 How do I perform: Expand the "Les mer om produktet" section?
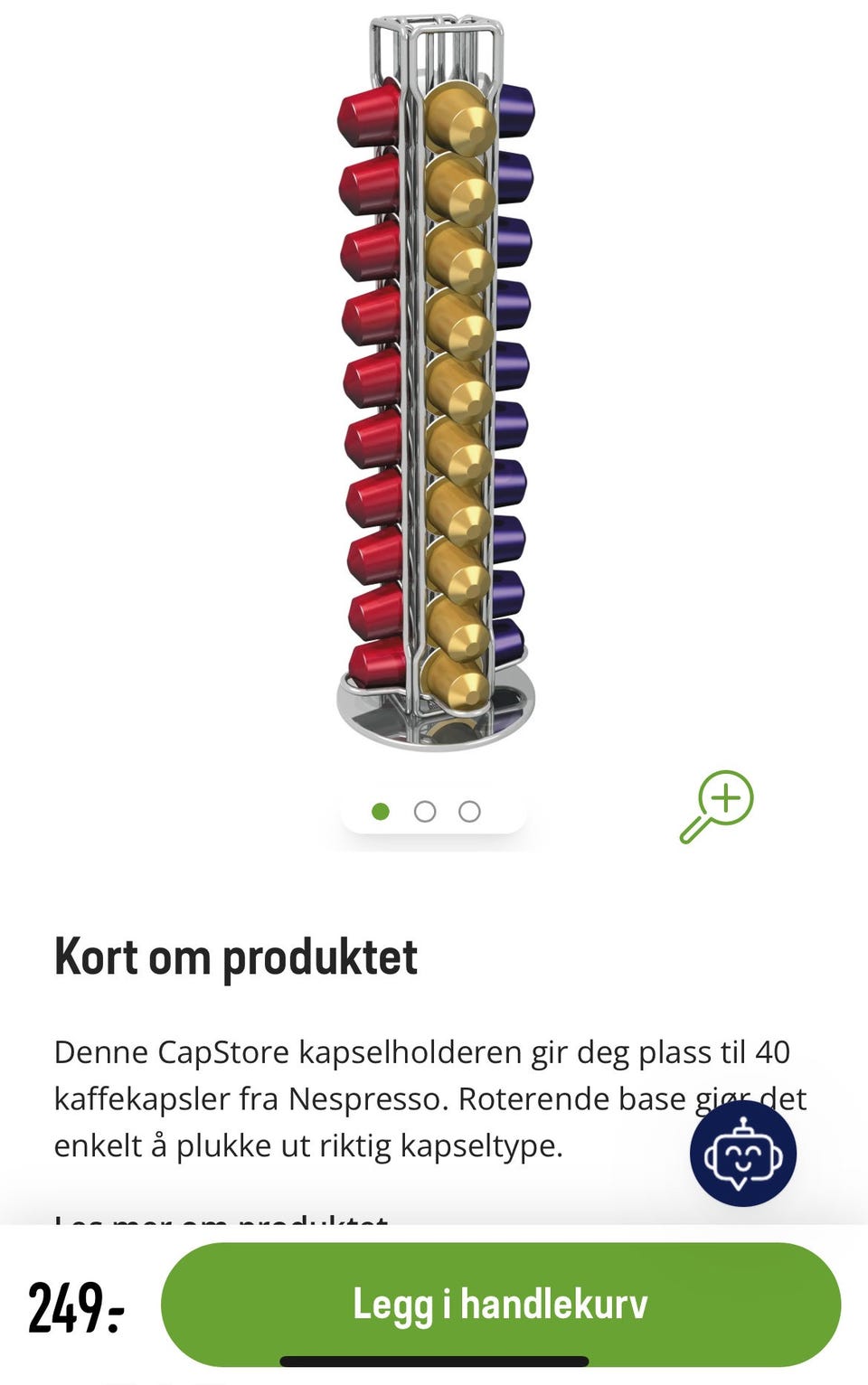[222, 1220]
